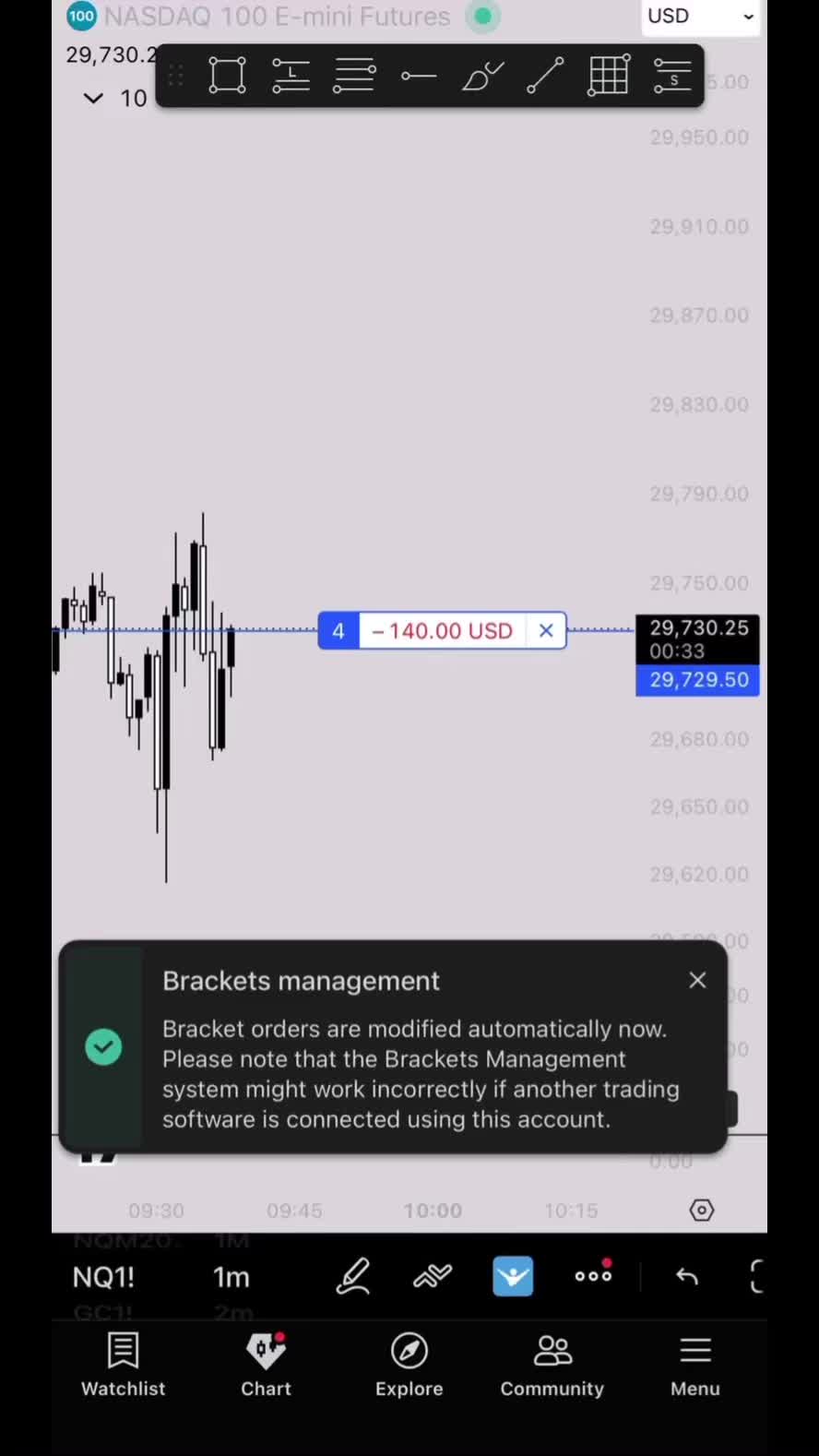This screenshot has height=1456, width=819.
Task: Change the 1m timeframe
Action: tap(231, 1277)
